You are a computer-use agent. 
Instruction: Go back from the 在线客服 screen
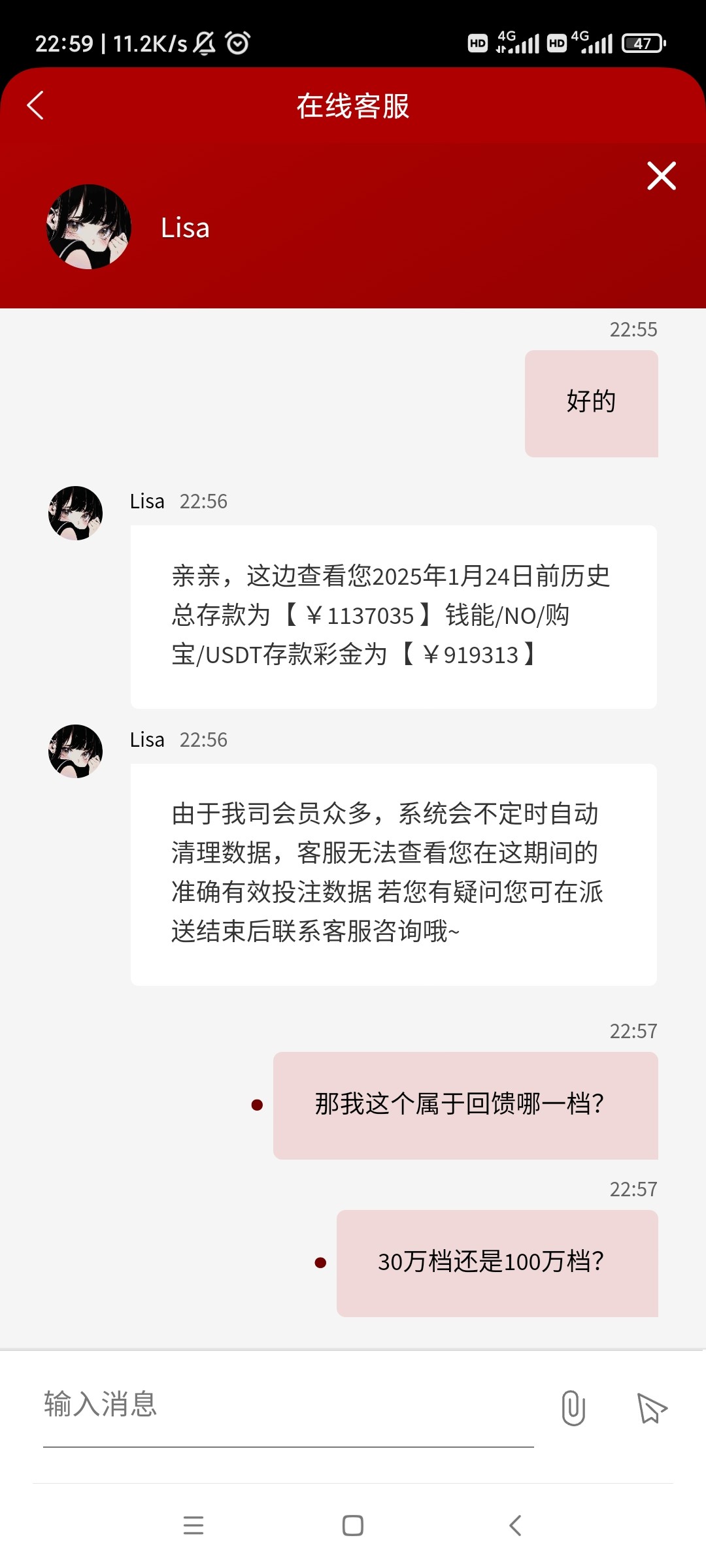(35, 105)
